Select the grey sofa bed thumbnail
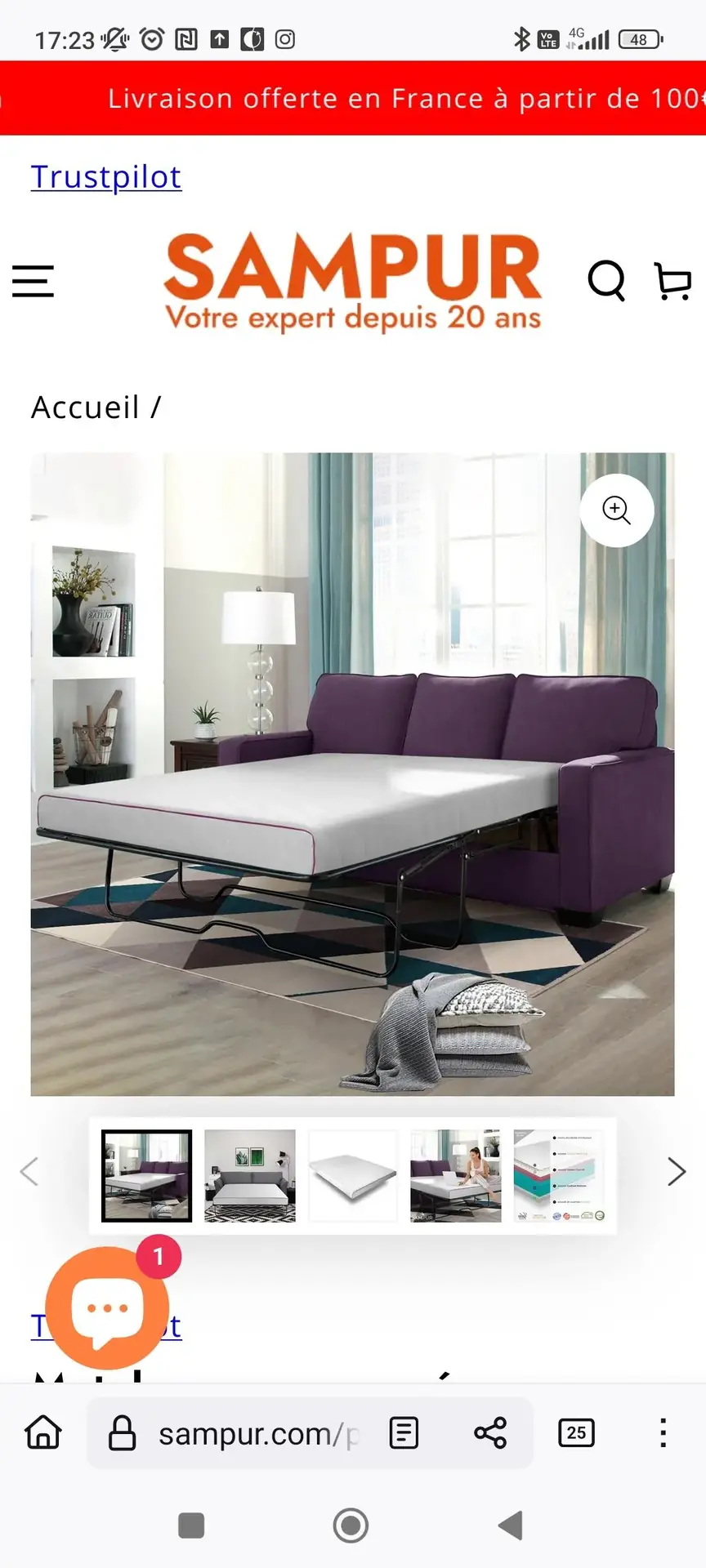 [250, 1176]
